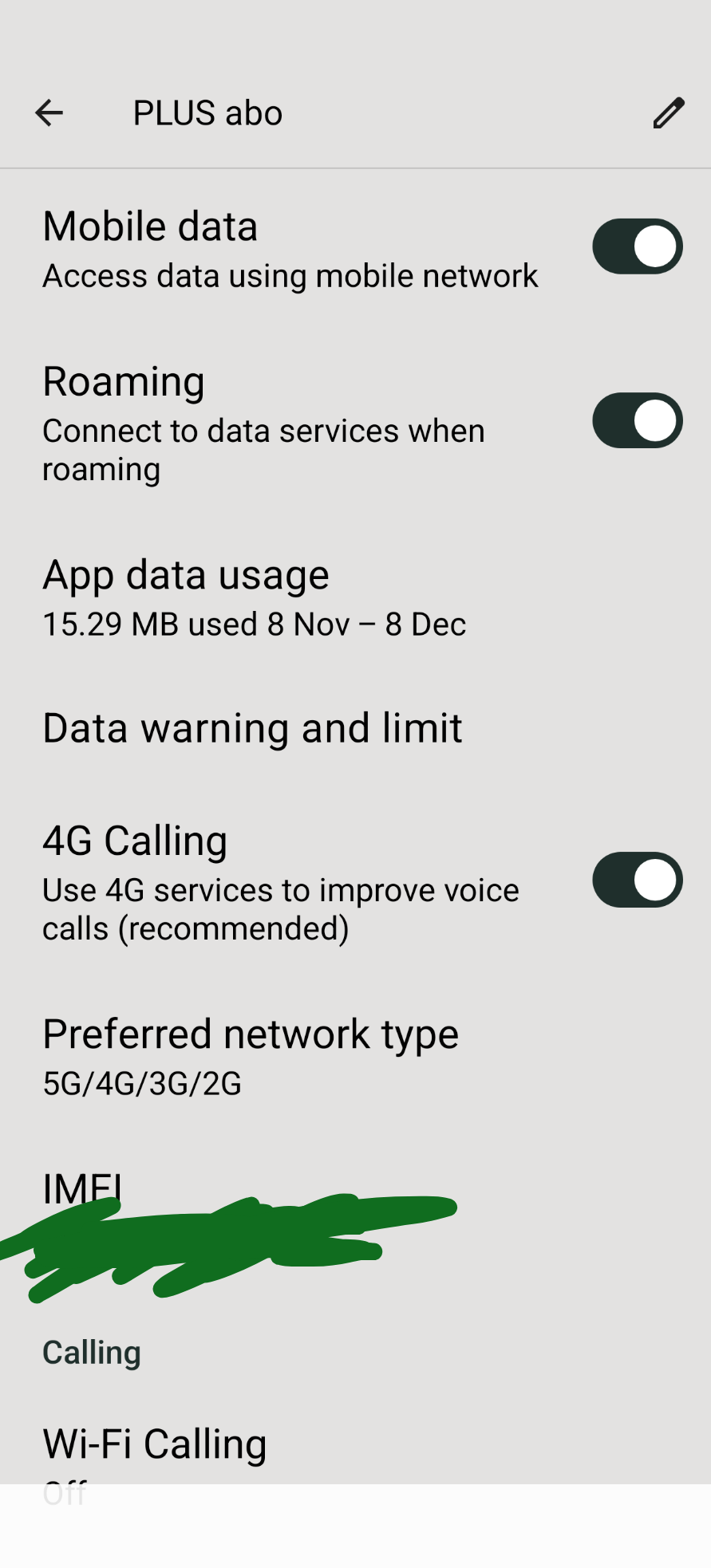Image resolution: width=711 pixels, height=1568 pixels.
Task: Choose Preferred network type
Action: (x=251, y=1055)
